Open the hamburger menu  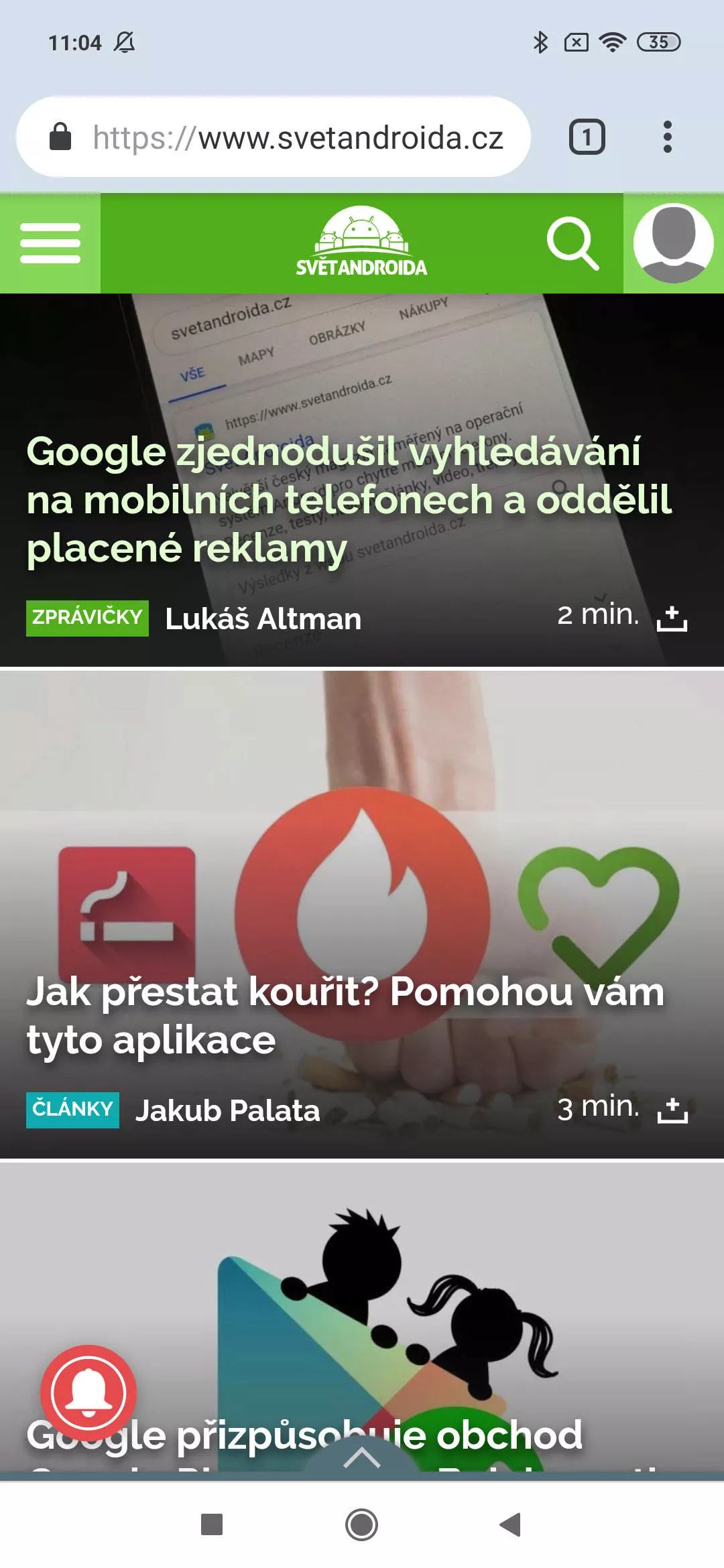[x=50, y=243]
